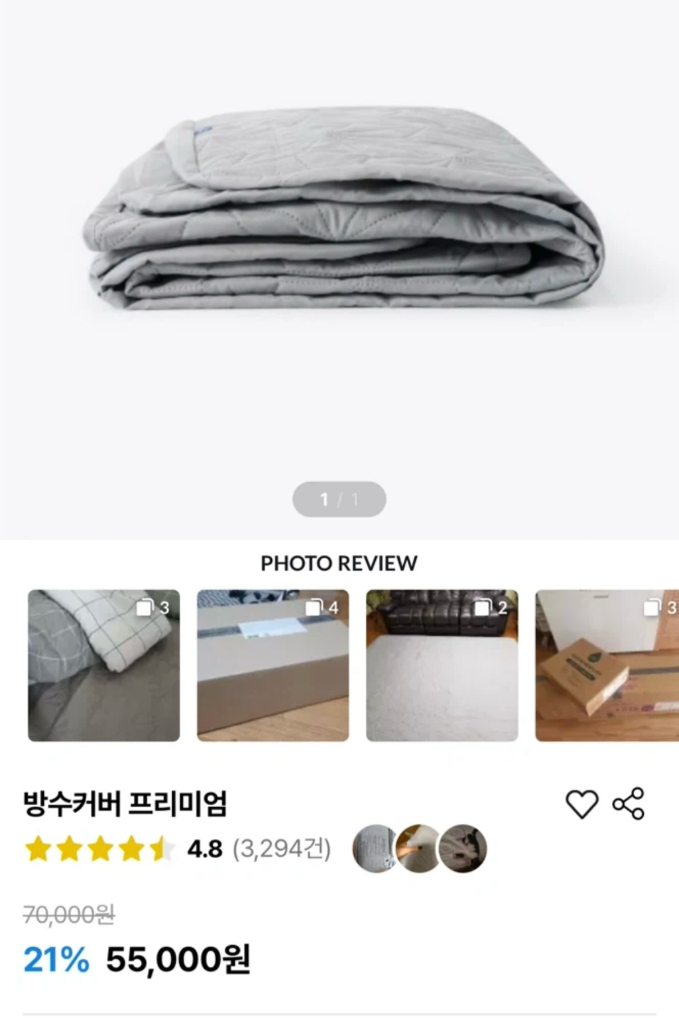Open the photo review with white rug and sofa

442,665
